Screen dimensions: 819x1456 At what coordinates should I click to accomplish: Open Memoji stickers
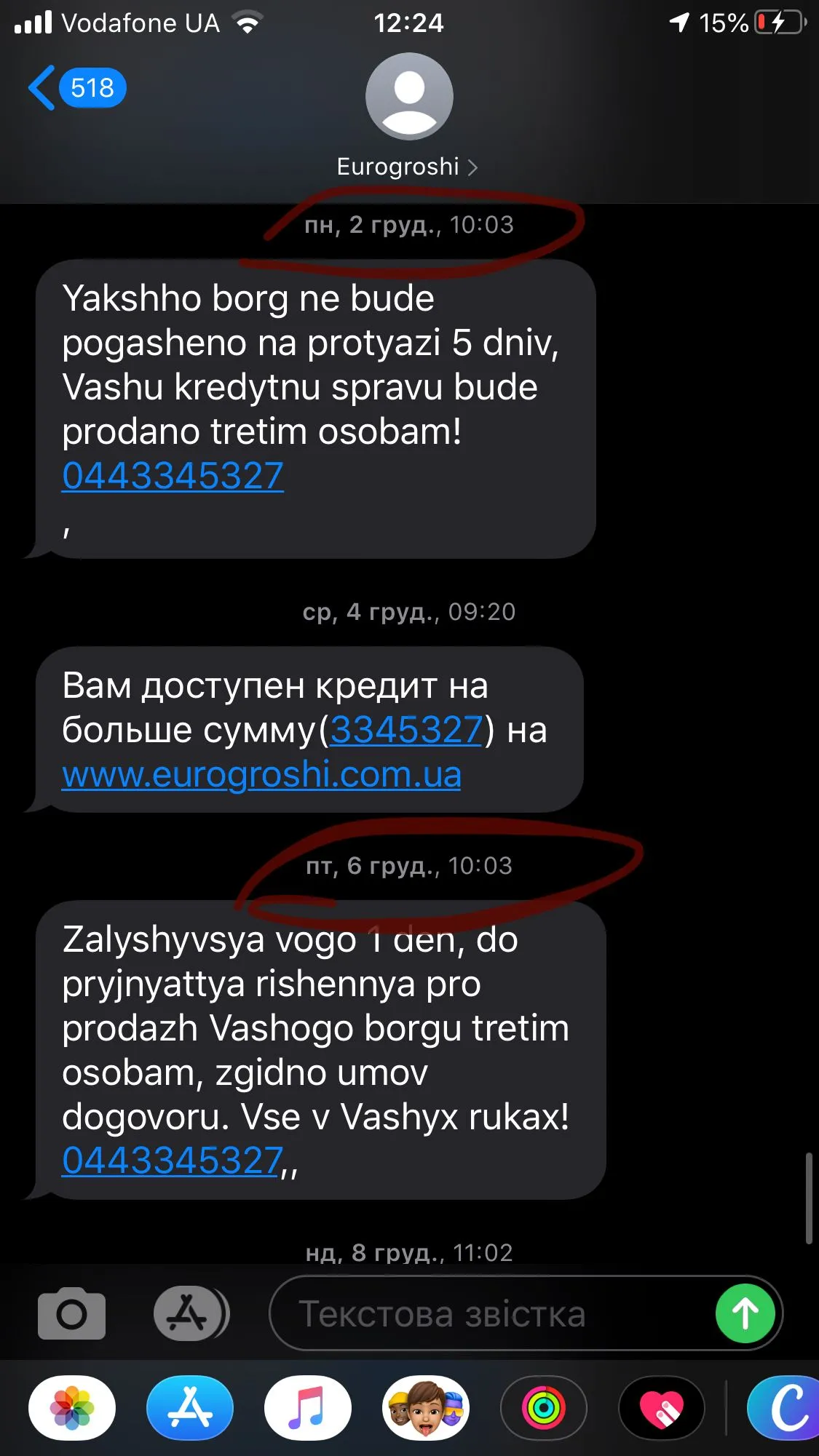click(426, 1408)
